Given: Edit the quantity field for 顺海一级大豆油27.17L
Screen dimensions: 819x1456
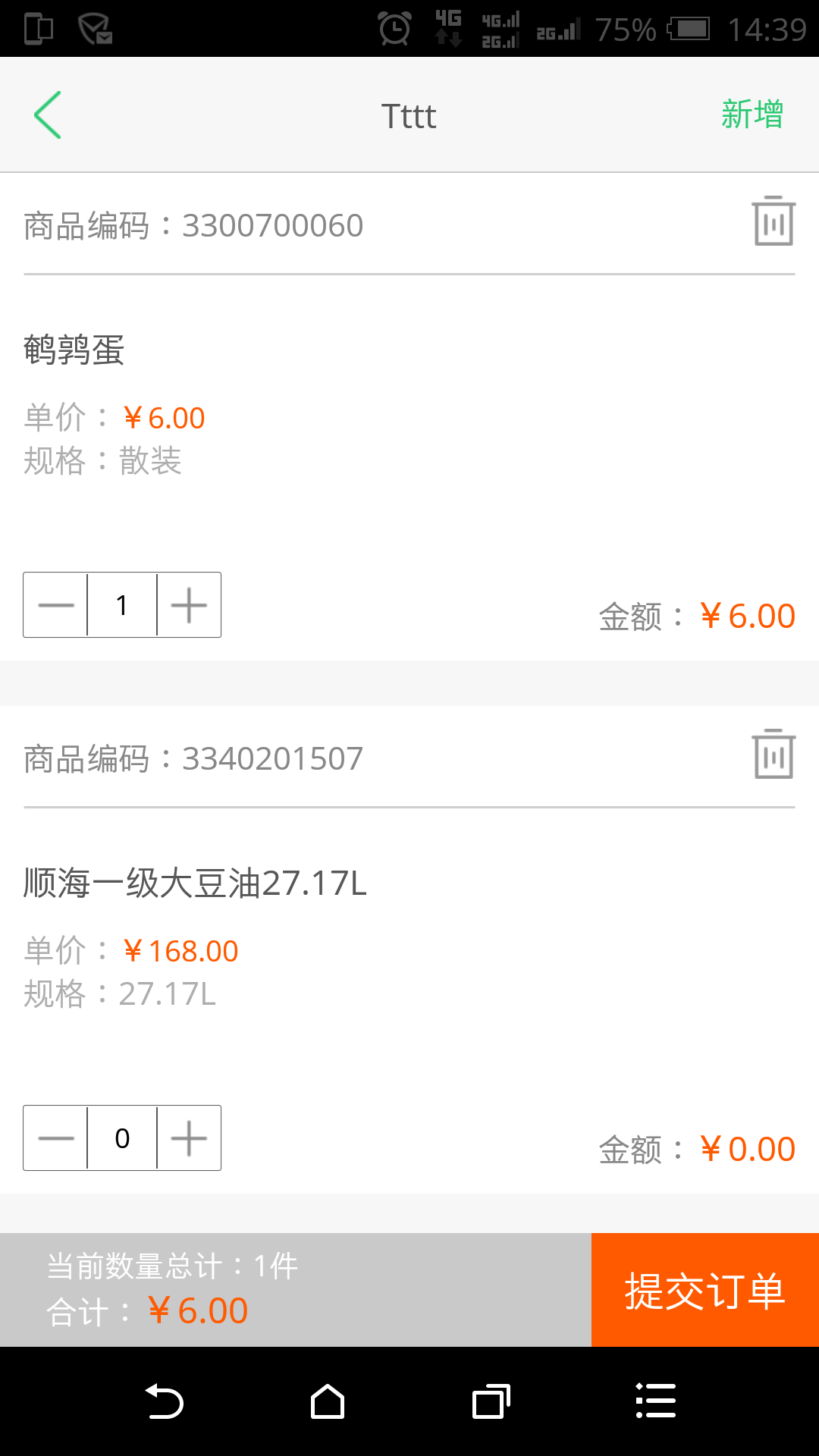Looking at the screenshot, I should (122, 1138).
